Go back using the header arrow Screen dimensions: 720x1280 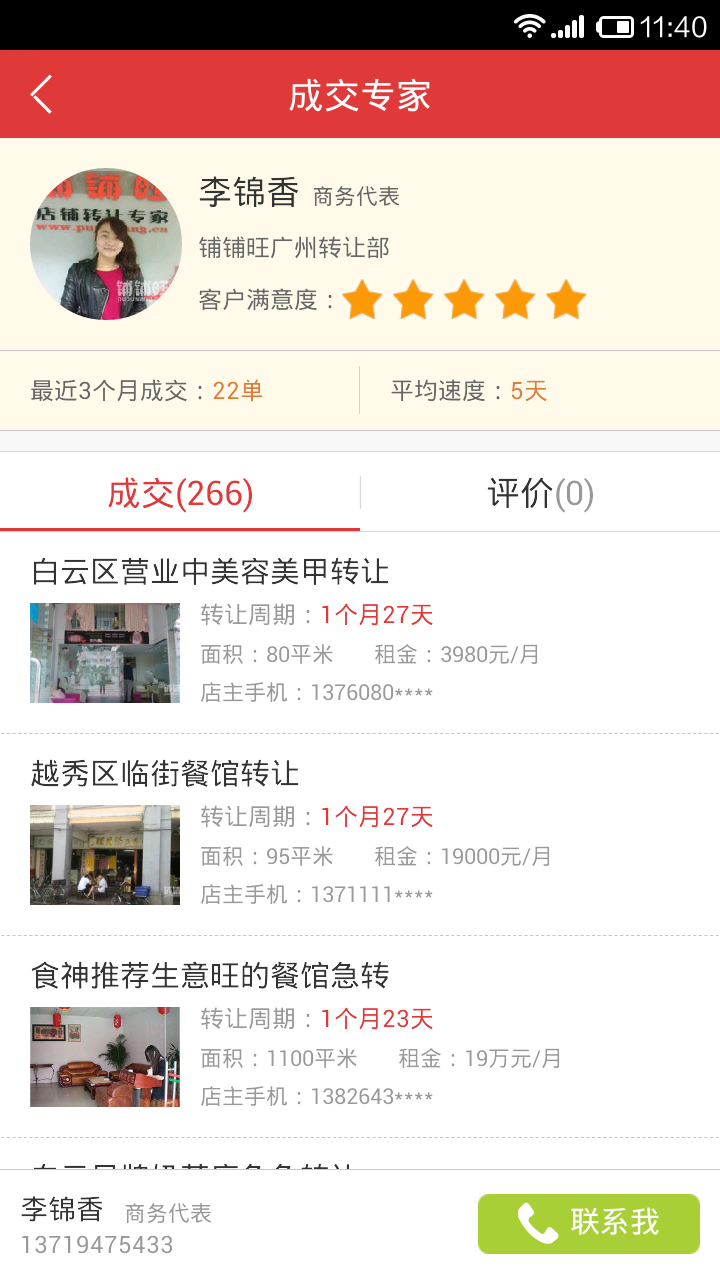(42, 95)
